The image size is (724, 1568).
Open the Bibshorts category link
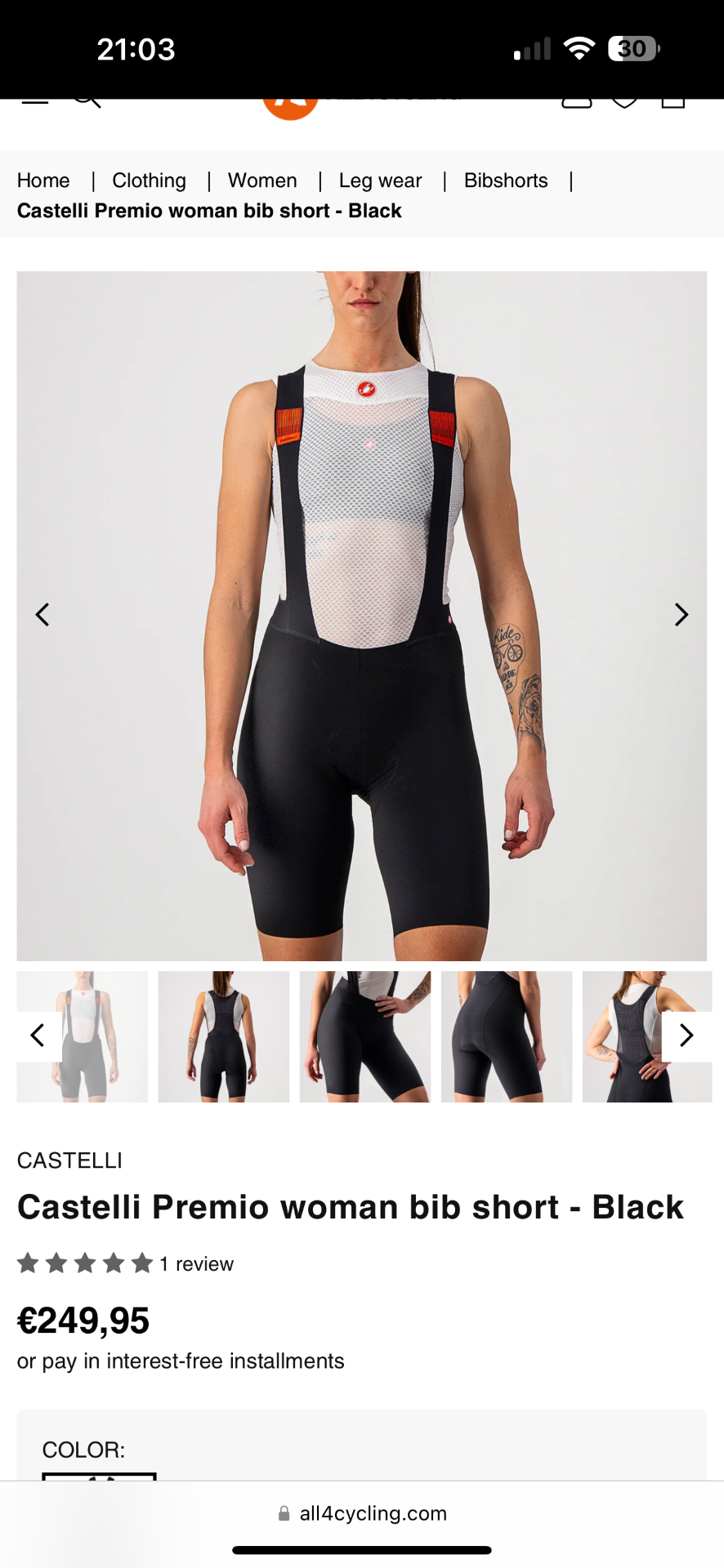click(506, 180)
